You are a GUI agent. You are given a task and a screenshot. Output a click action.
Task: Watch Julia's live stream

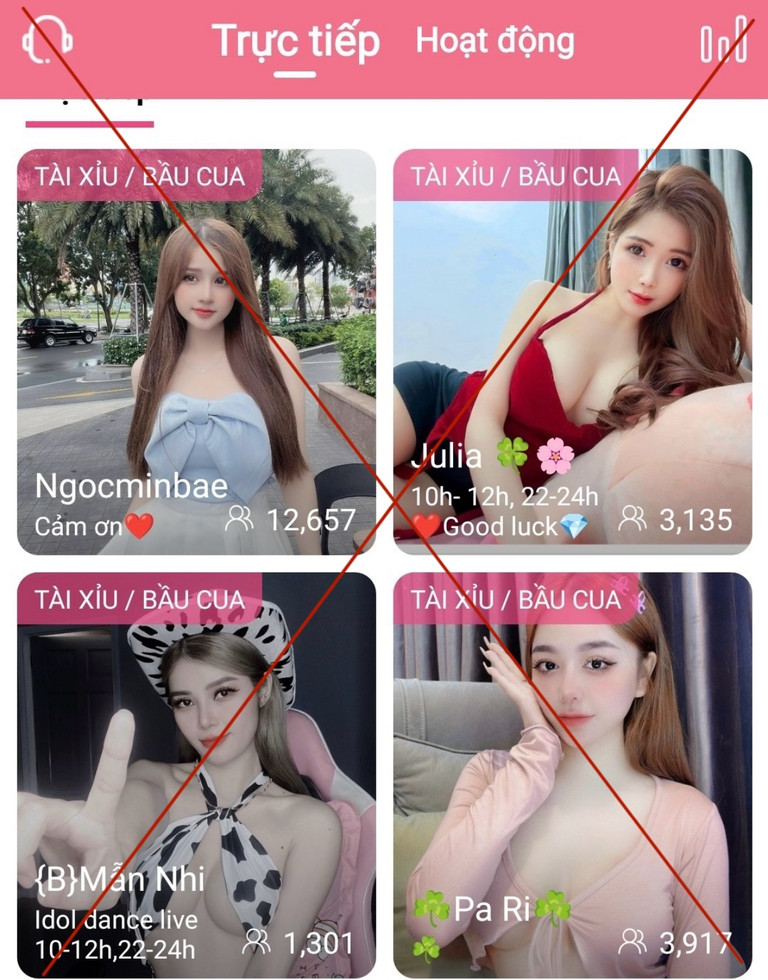point(572,352)
